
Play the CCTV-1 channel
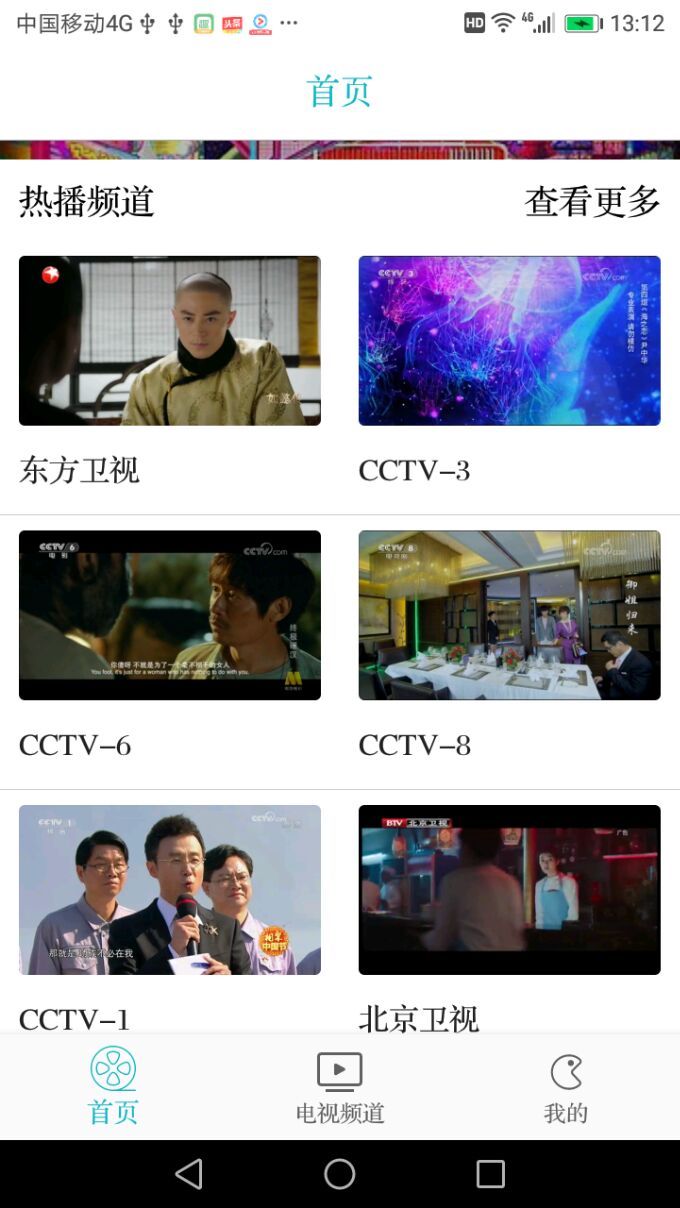pos(170,889)
